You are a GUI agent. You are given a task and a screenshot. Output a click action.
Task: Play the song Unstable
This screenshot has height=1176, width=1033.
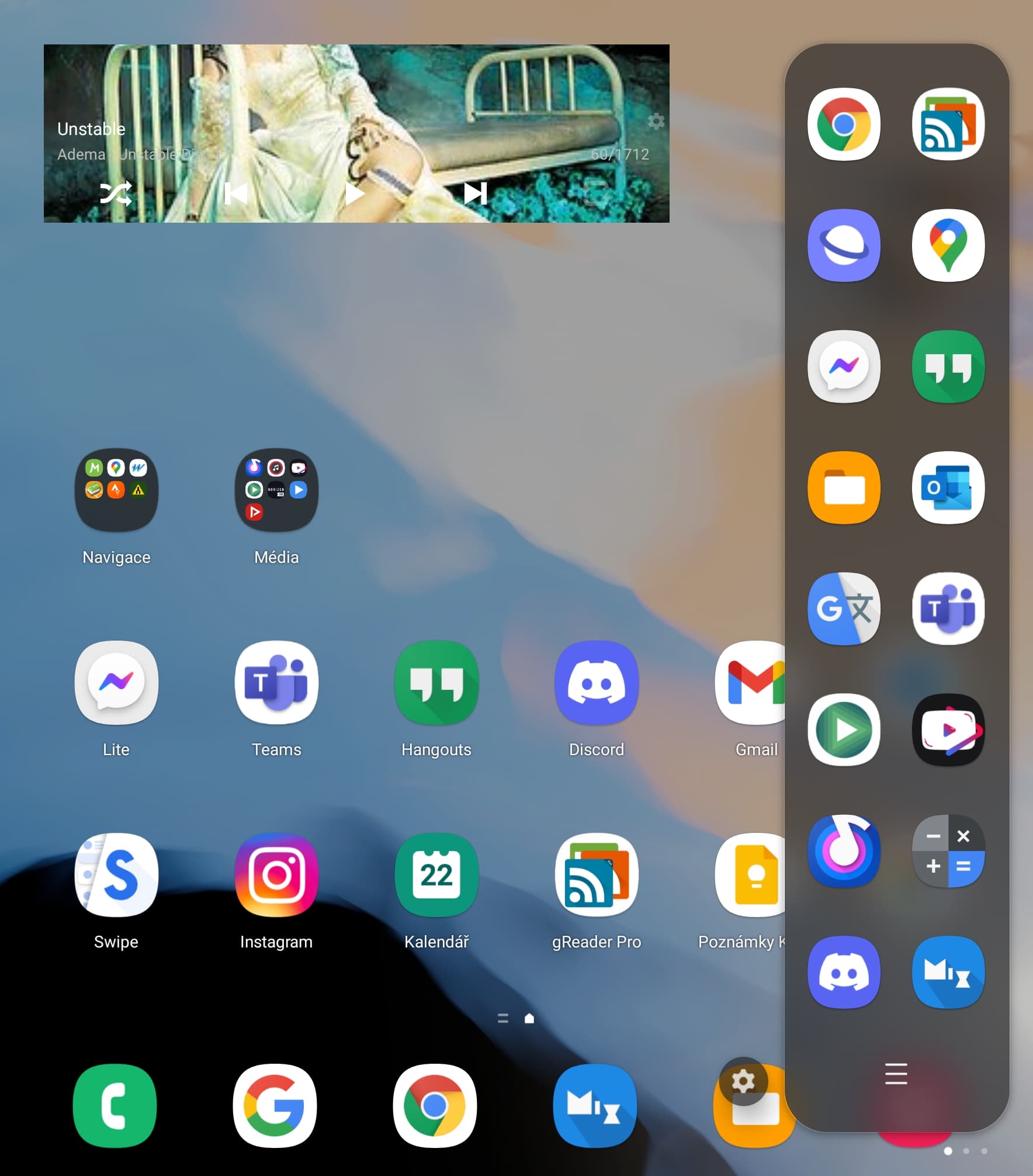coord(354,194)
